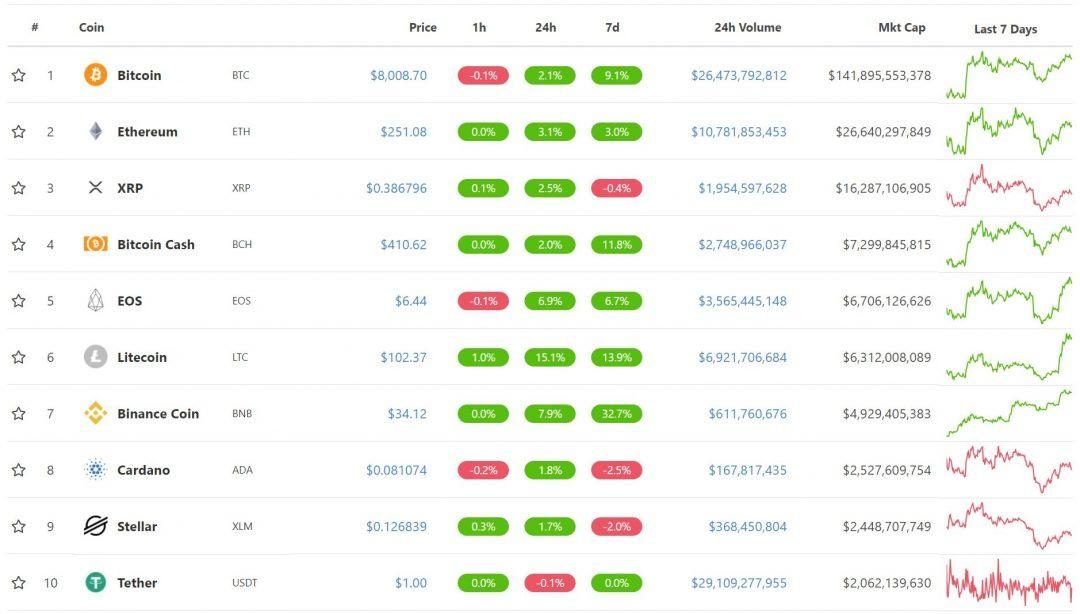Sort coins by 24h change
Screen dimensions: 1080x614
point(545,28)
